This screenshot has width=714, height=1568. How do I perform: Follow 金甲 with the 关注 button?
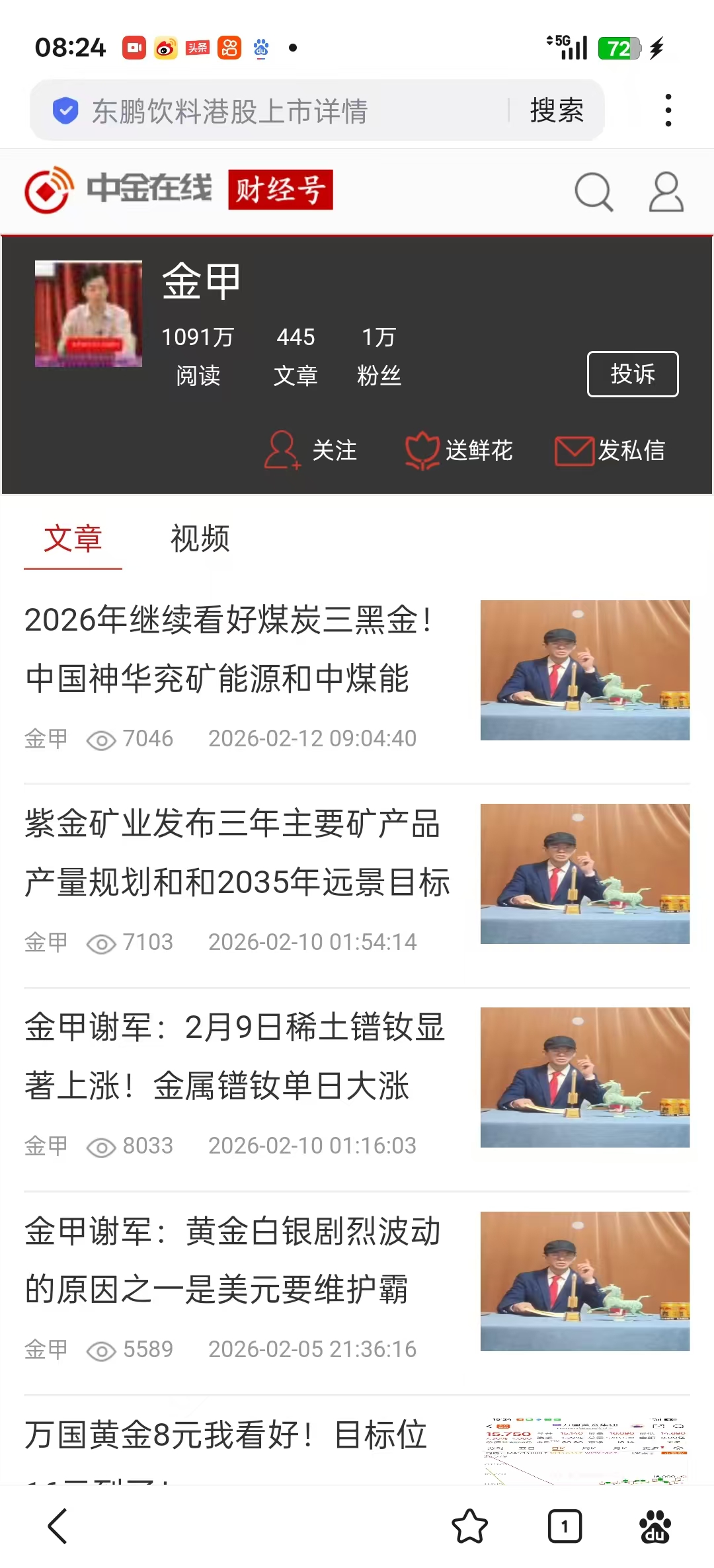(311, 450)
